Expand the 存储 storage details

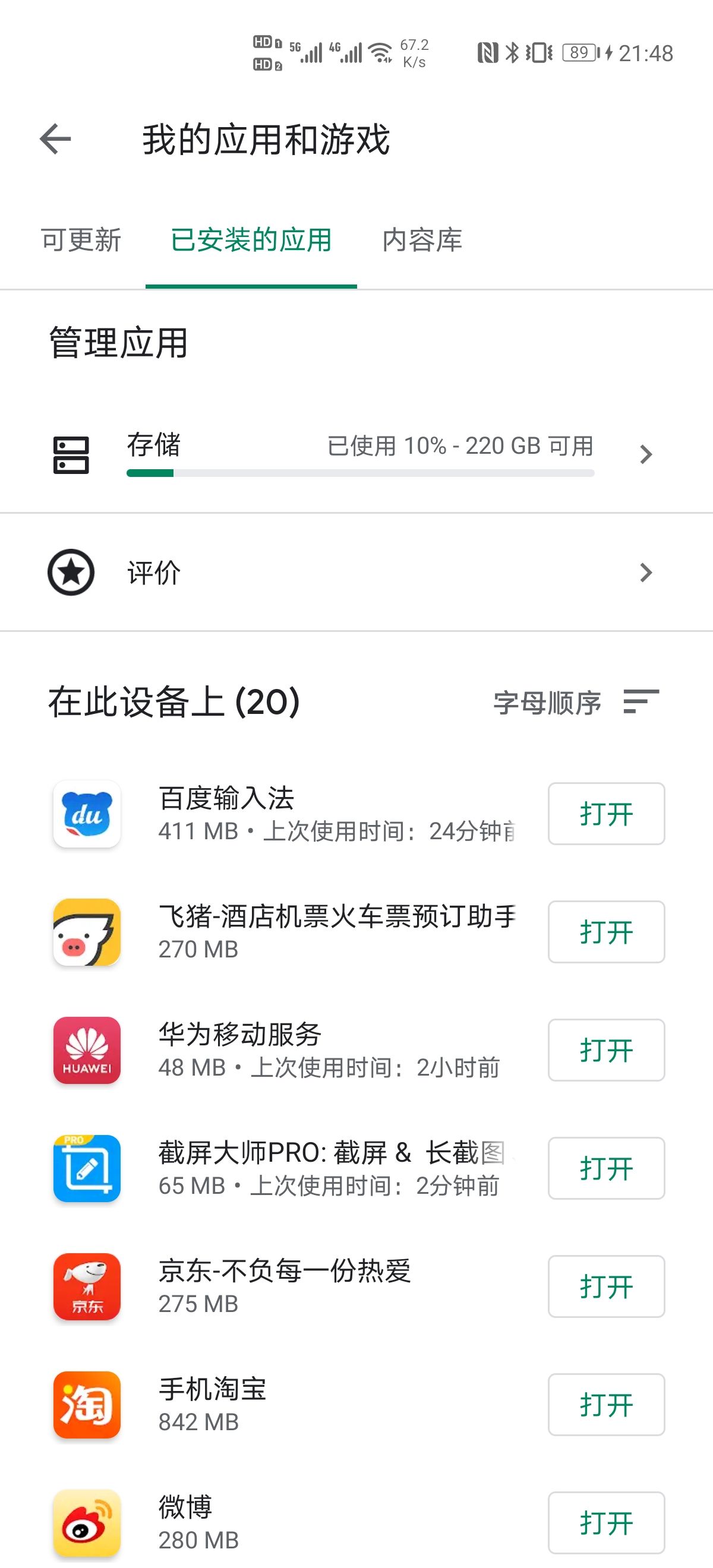645,454
